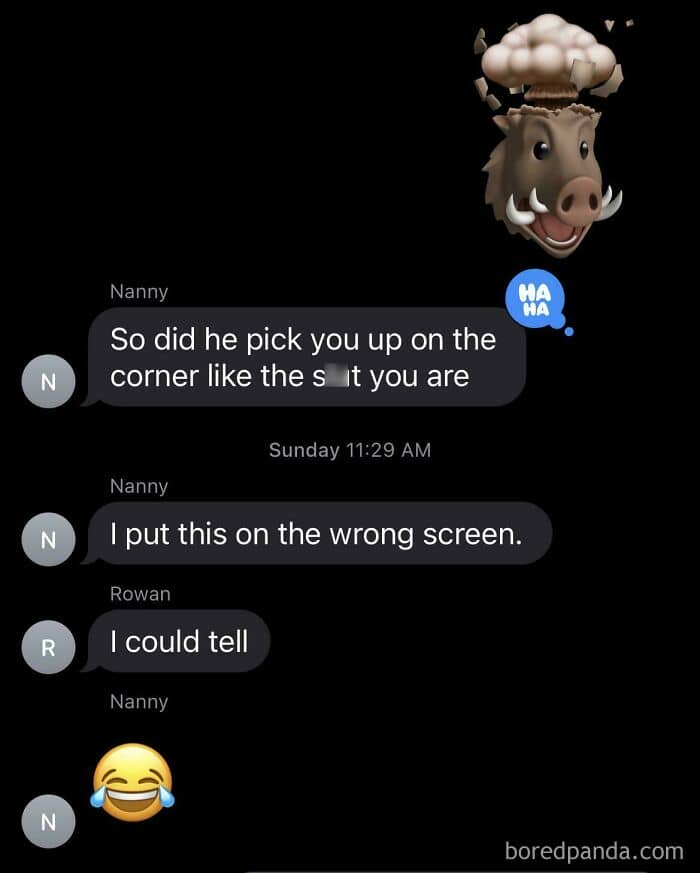Open the Haha tapback reaction details
Screen dimensions: 700x873
(536, 299)
